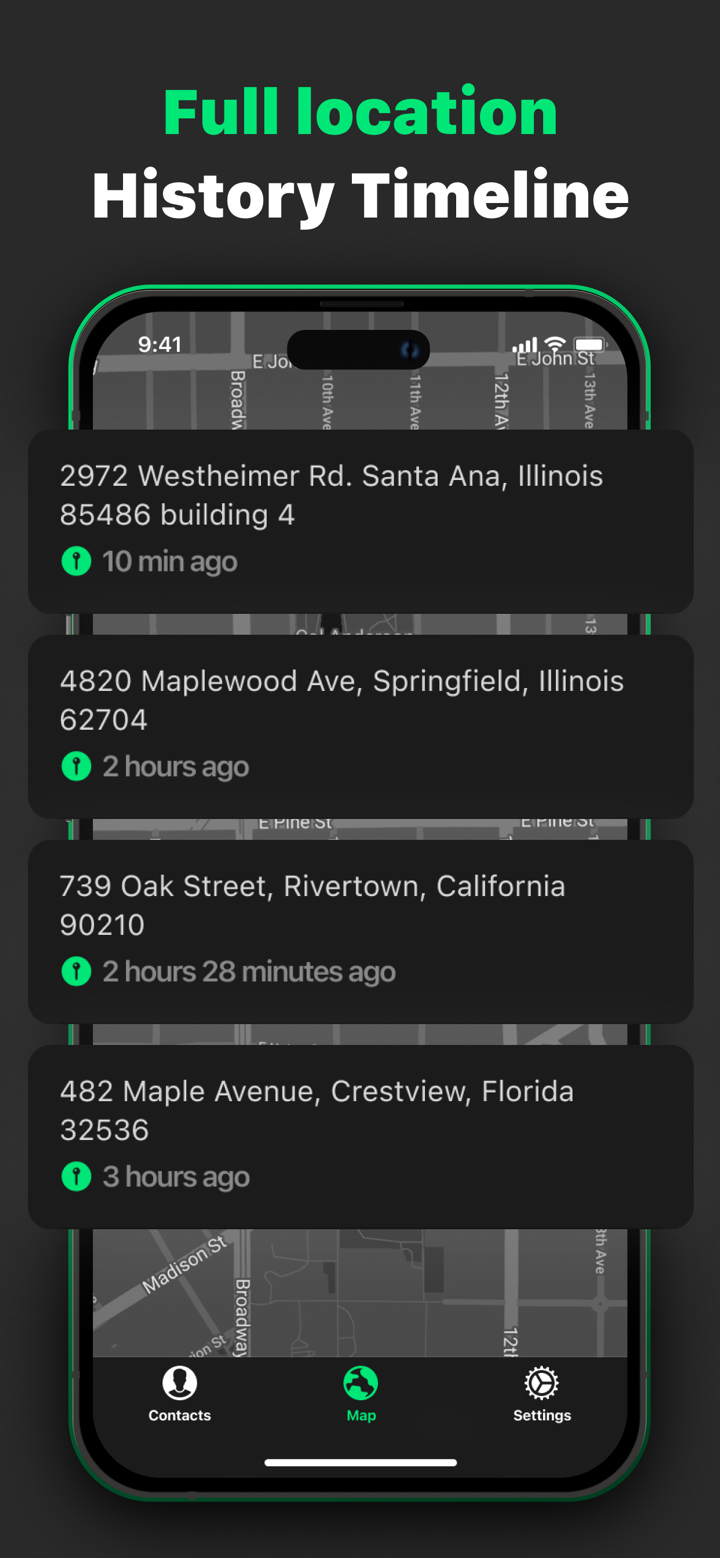Tap the pin icon on the Oak Street entry

[76, 971]
